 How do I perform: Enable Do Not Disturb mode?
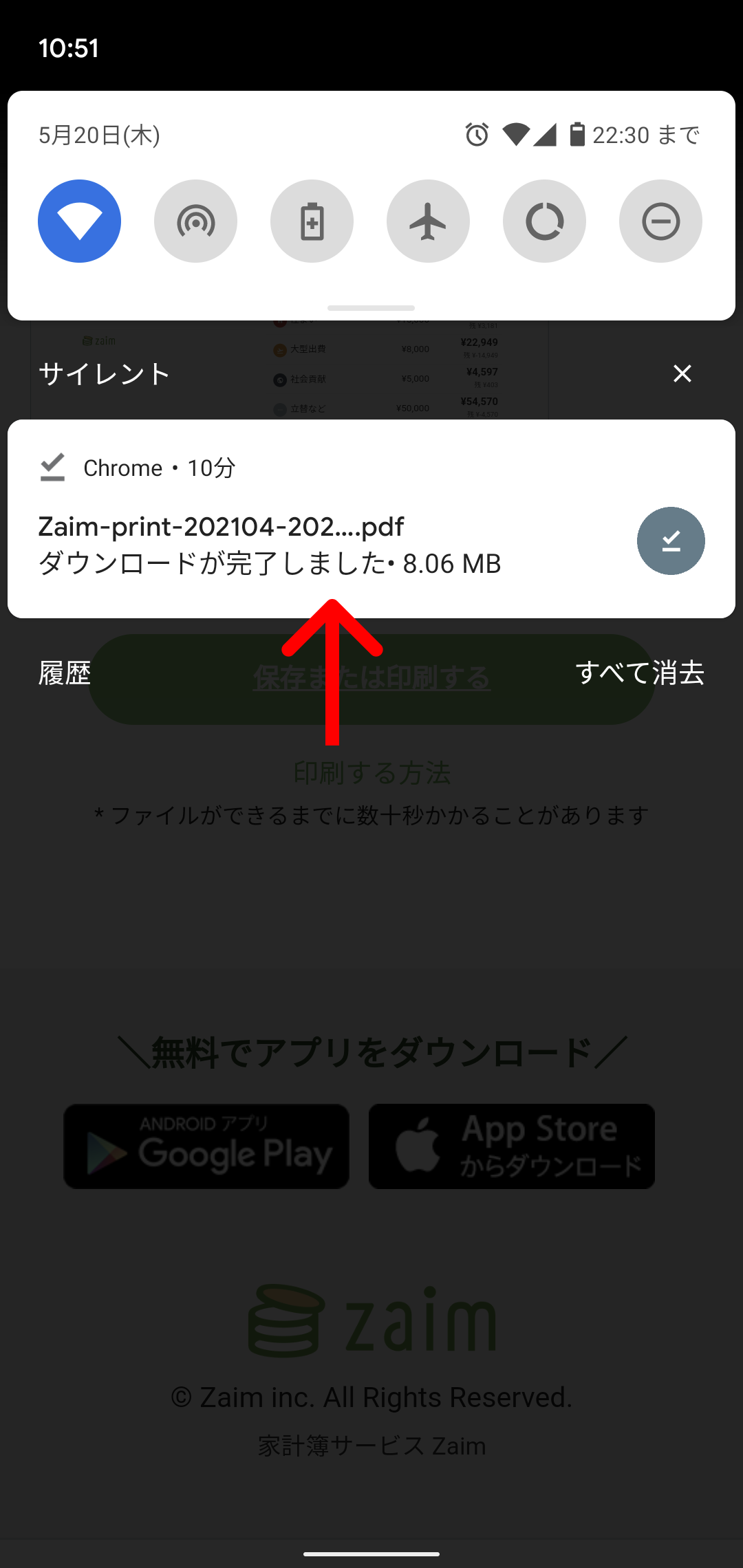click(x=660, y=221)
